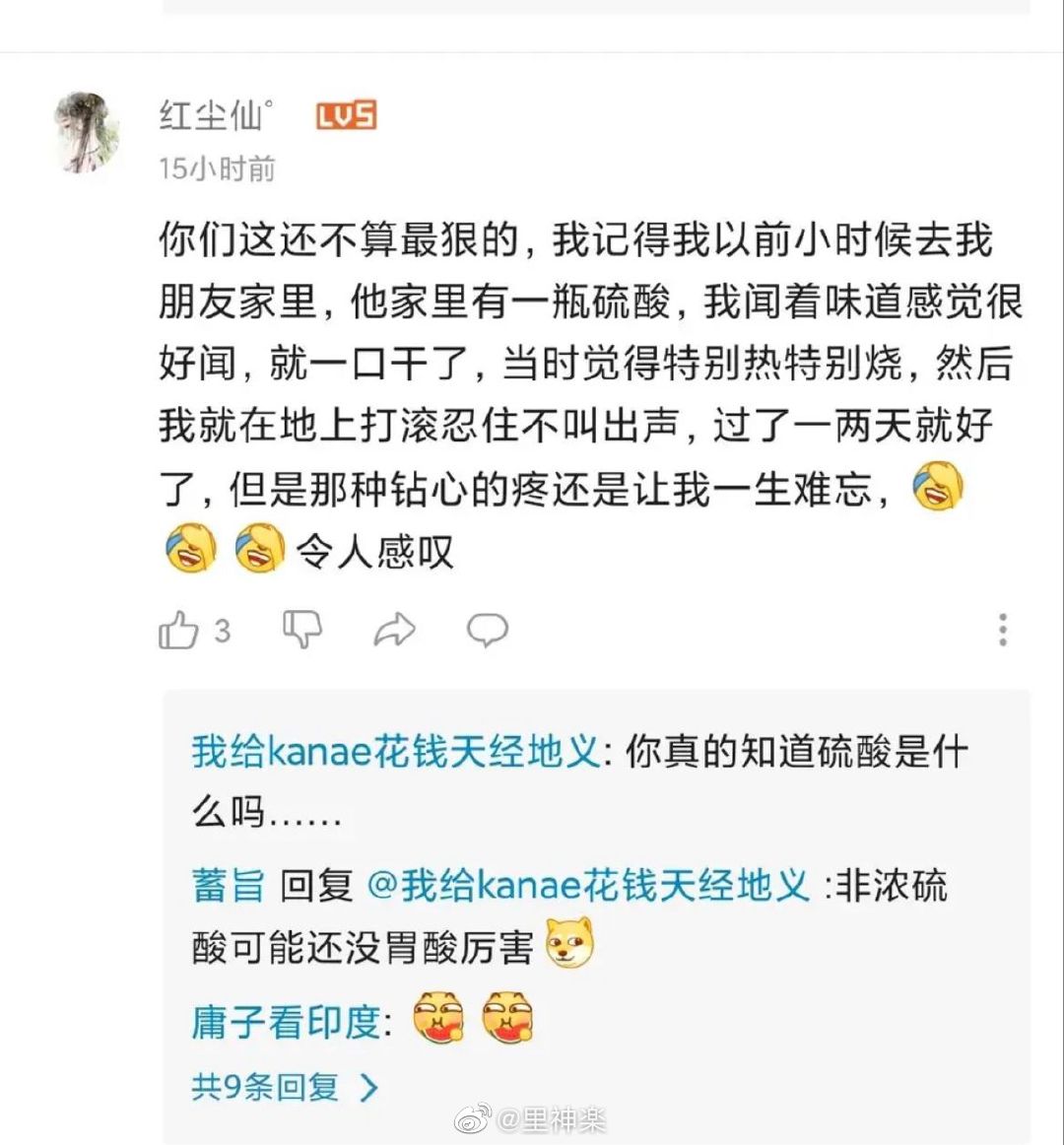Open 红尘仙's profile avatar
This screenshot has height=1145, width=1064.
click(x=87, y=133)
